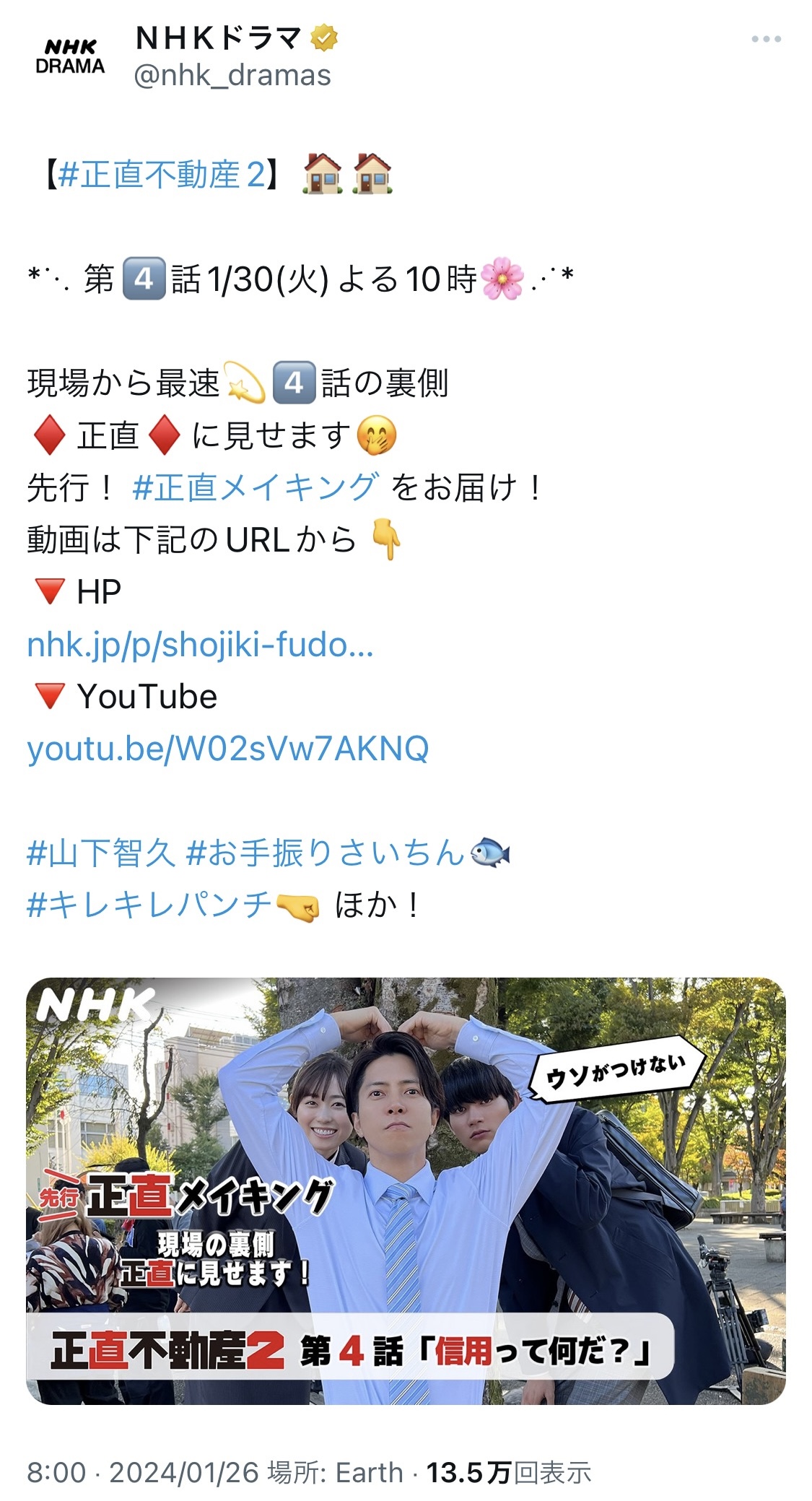Tap the #山下智久 hashtag

tap(101, 853)
